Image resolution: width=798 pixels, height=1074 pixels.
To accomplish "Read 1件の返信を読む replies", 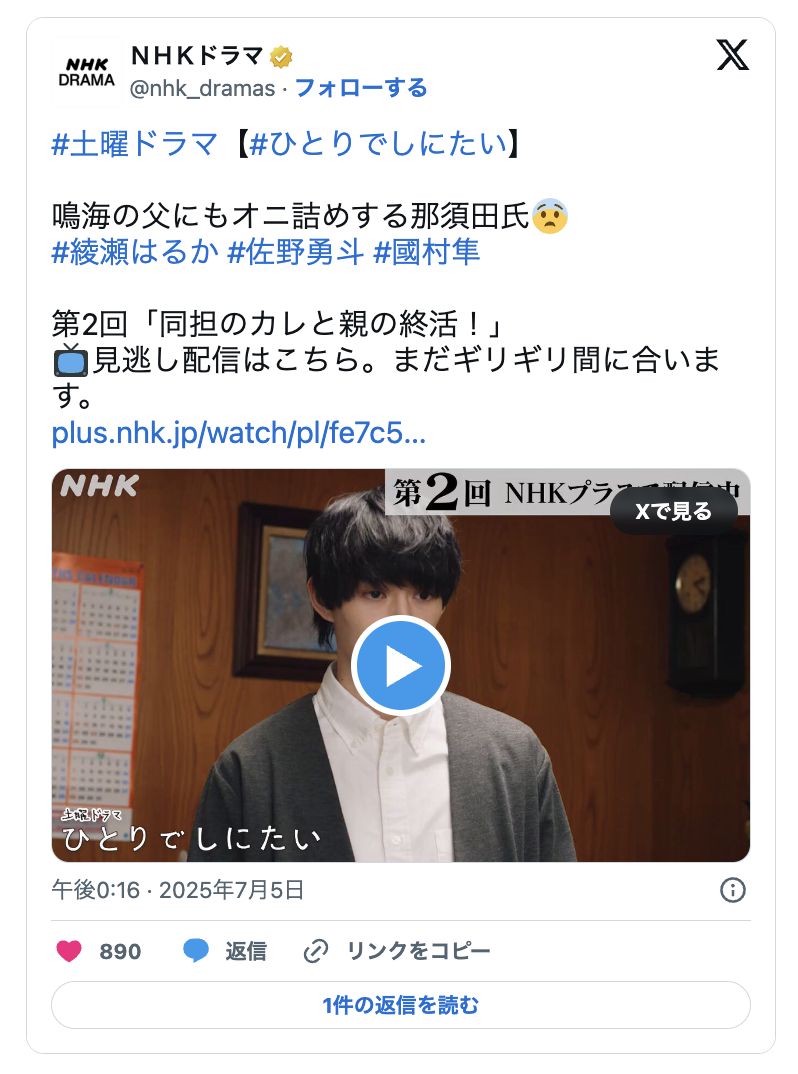I will [400, 1005].
